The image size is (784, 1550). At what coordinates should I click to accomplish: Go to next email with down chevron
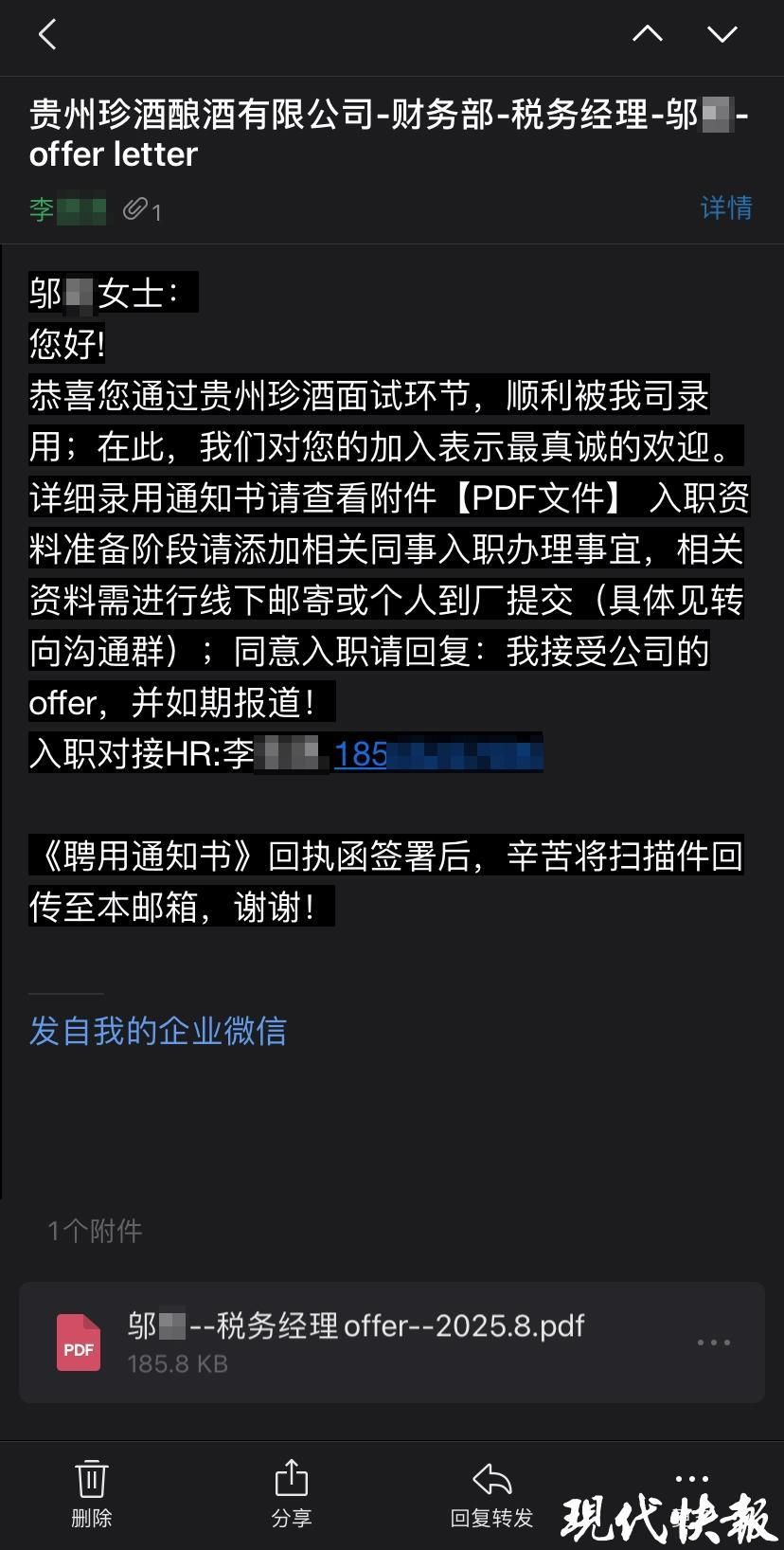point(722,33)
